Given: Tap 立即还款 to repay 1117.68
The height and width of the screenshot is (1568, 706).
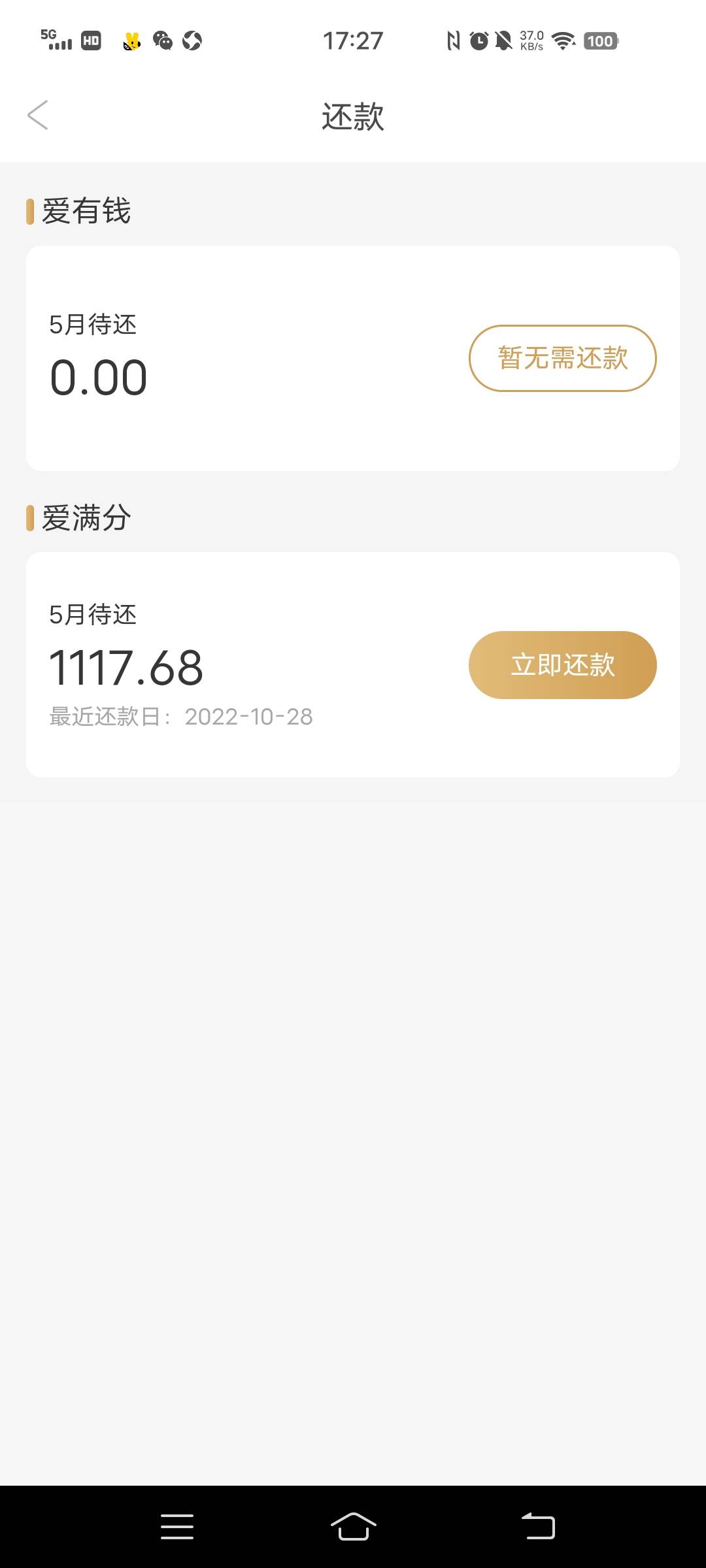Looking at the screenshot, I should point(562,665).
